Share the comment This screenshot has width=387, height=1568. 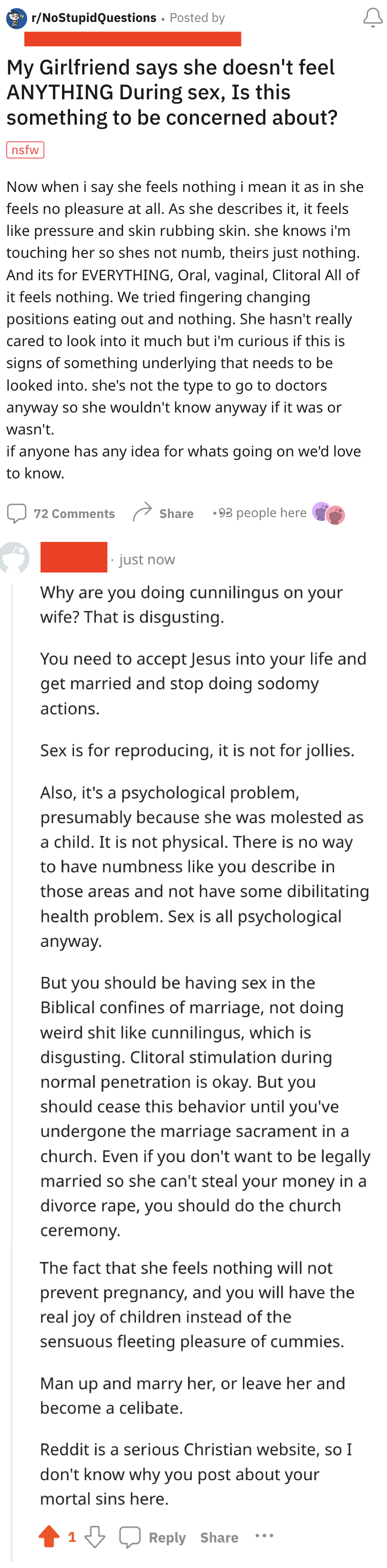(x=219, y=1537)
